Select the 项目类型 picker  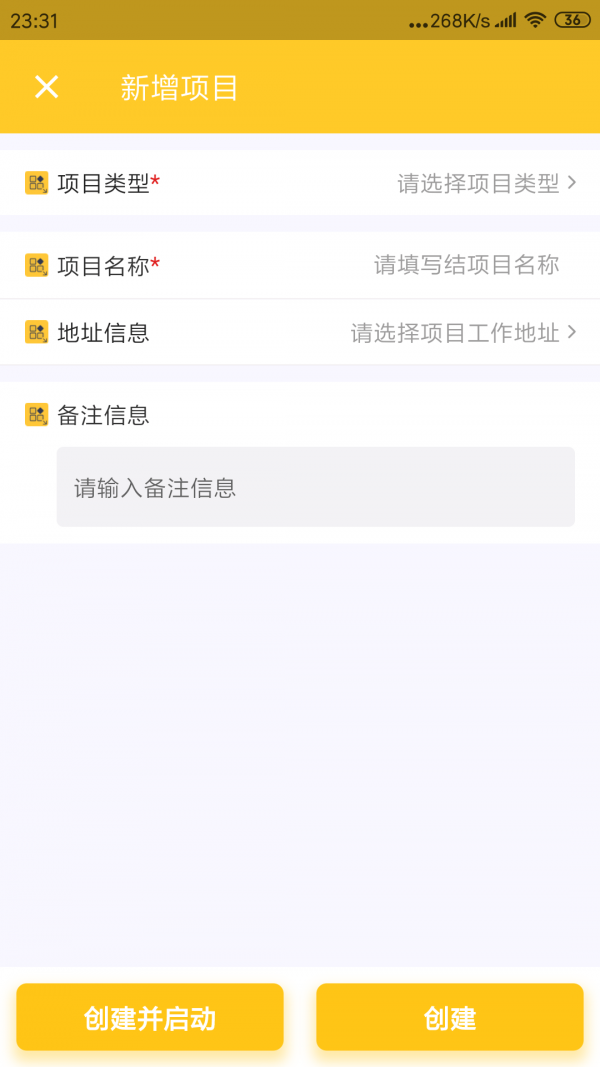point(478,183)
